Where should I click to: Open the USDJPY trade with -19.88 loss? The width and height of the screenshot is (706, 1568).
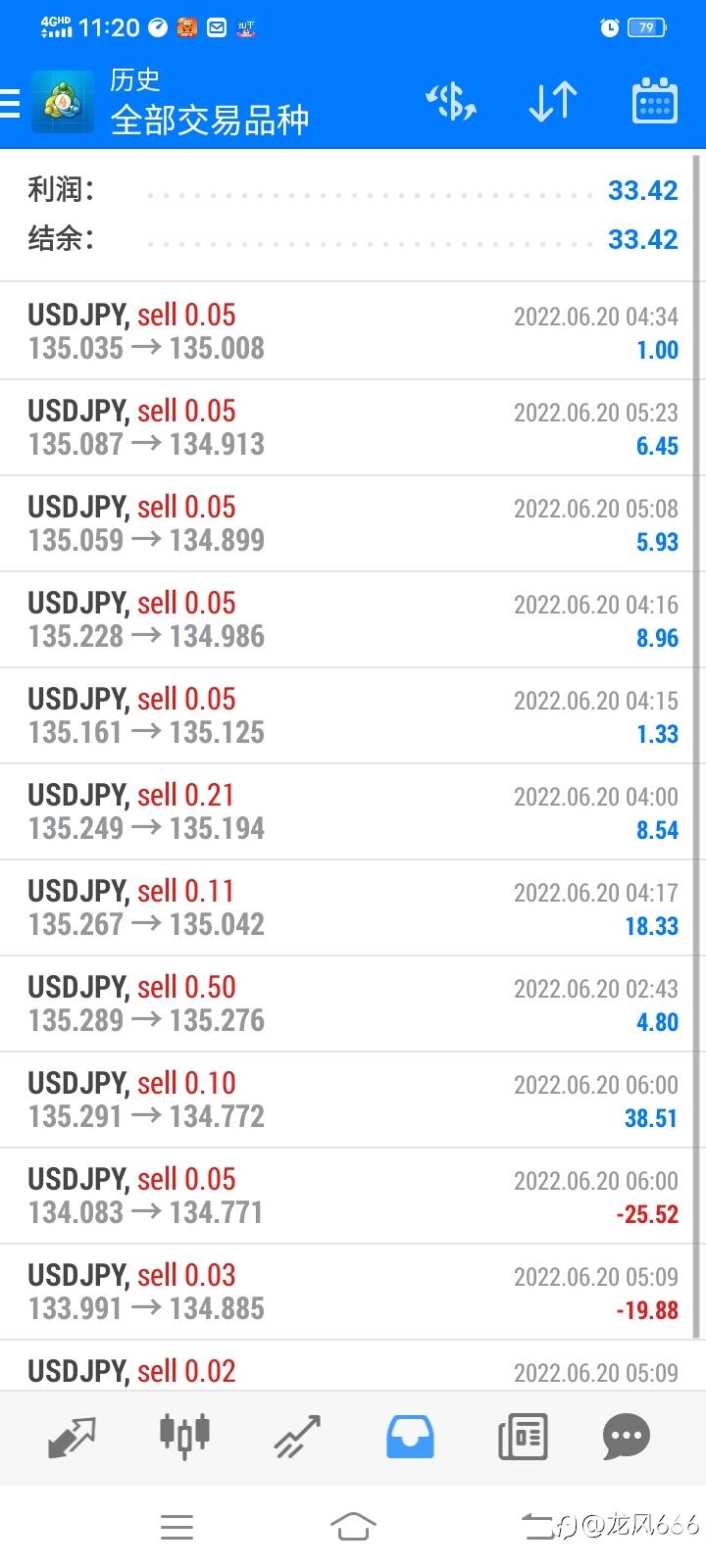(353, 1292)
